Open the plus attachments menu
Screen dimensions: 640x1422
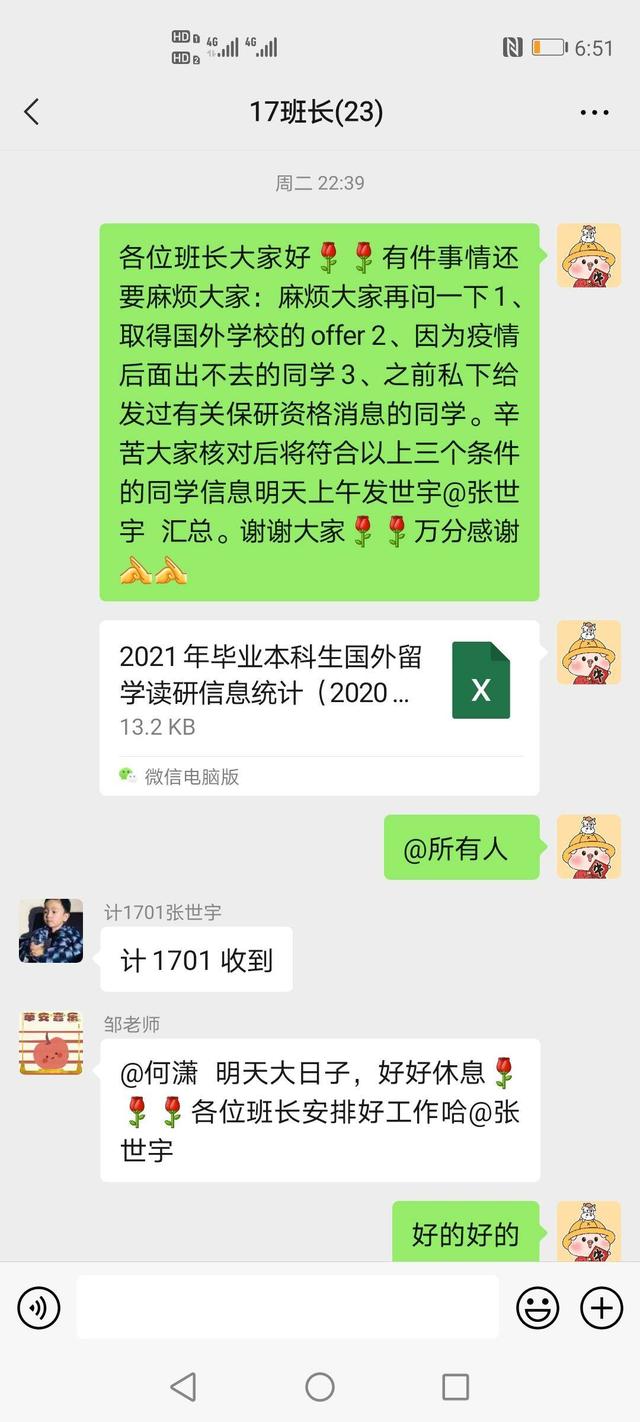click(601, 1307)
